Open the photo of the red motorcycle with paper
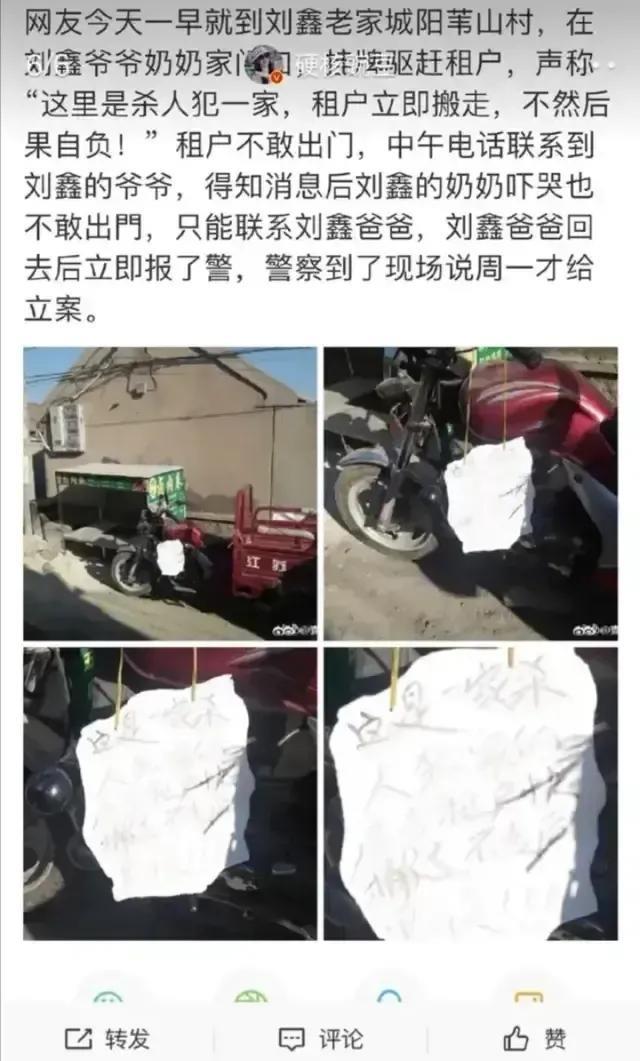 [x=470, y=493]
